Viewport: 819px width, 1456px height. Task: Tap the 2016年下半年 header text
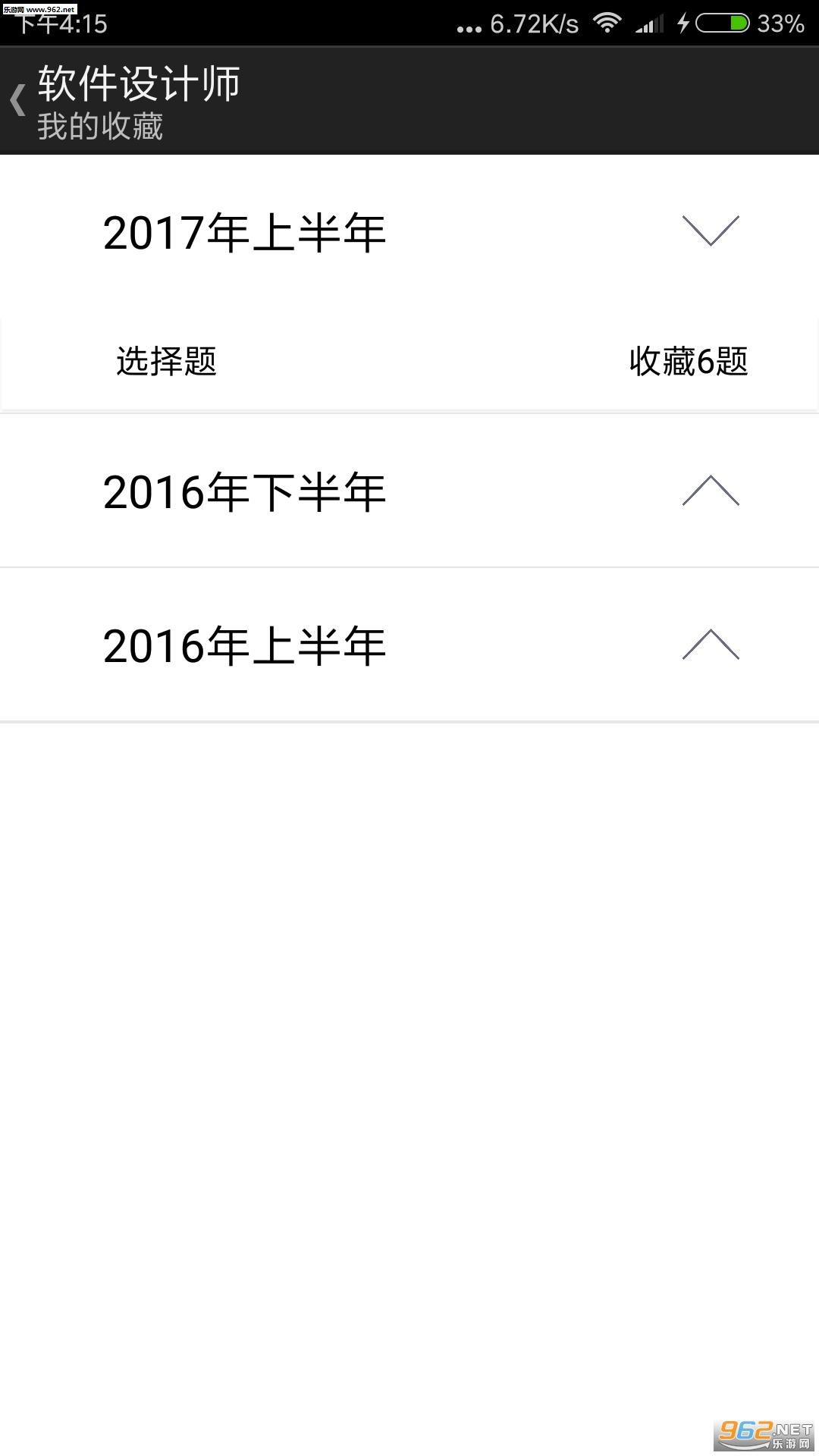point(244,493)
